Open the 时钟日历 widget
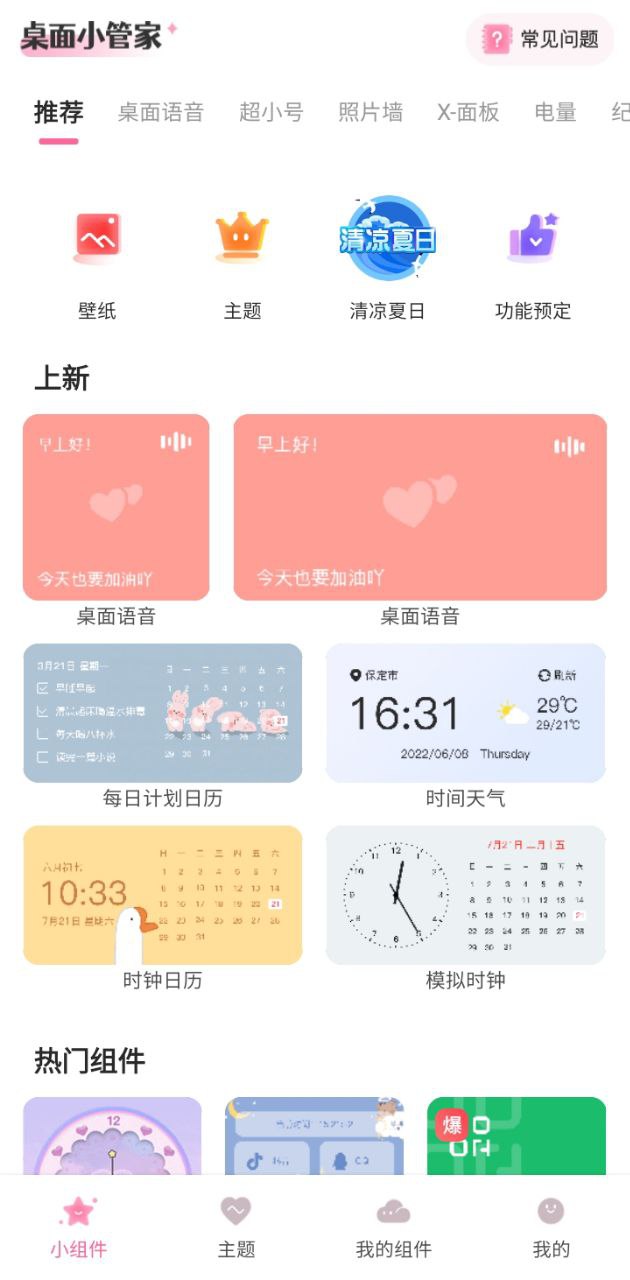Image resolution: width=630 pixels, height=1280 pixels. pyautogui.click(x=162, y=895)
